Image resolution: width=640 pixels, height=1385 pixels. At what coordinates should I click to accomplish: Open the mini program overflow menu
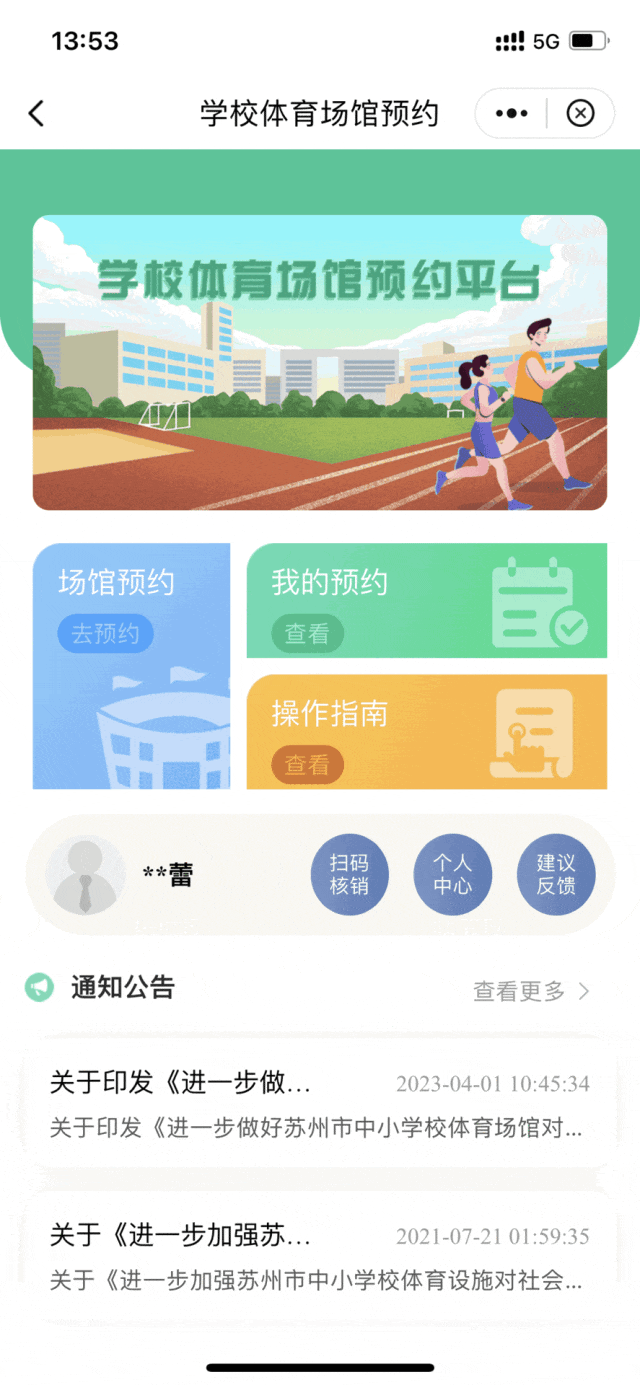tap(512, 113)
